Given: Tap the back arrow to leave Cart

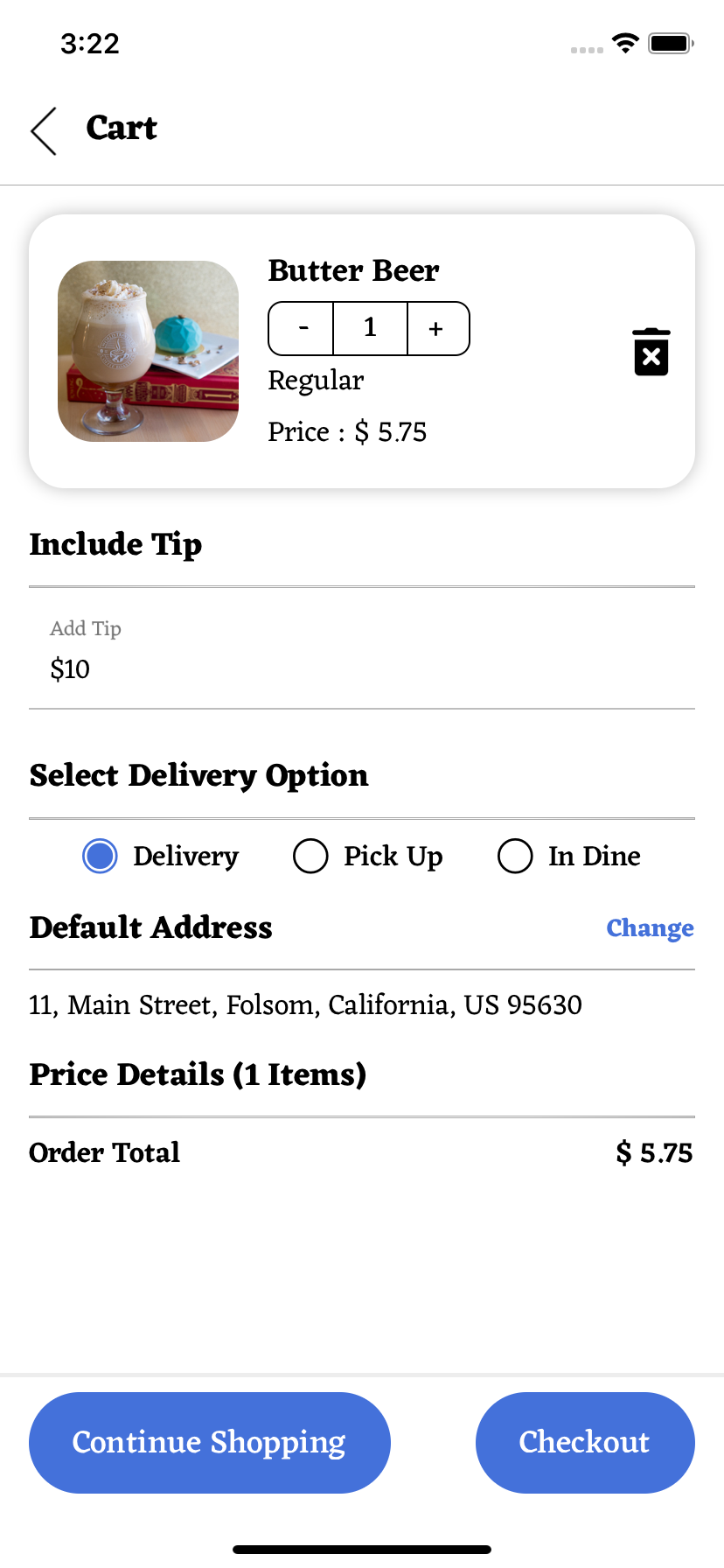Looking at the screenshot, I should click(42, 129).
